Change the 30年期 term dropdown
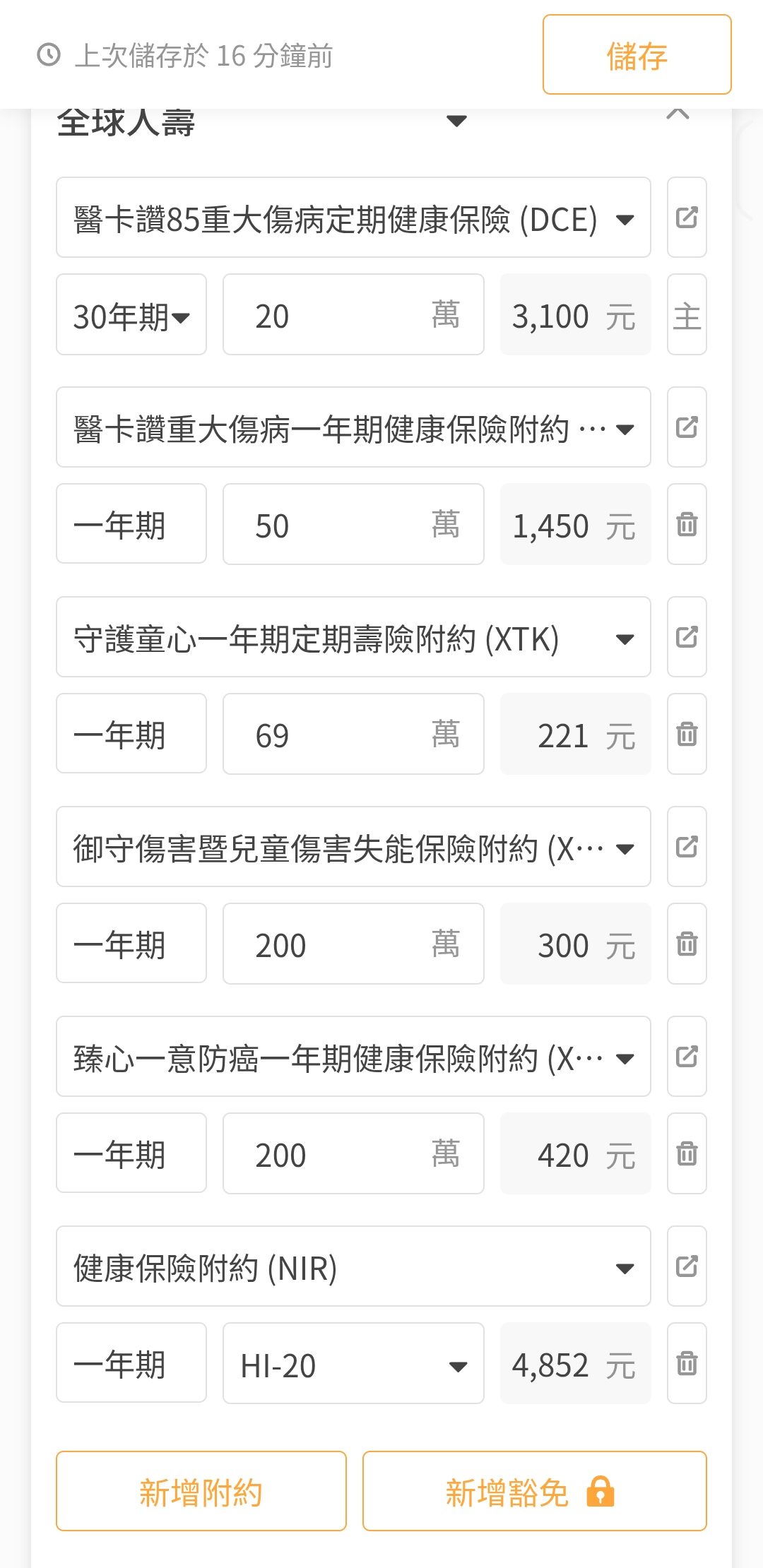This screenshot has width=763, height=1568. point(131,315)
